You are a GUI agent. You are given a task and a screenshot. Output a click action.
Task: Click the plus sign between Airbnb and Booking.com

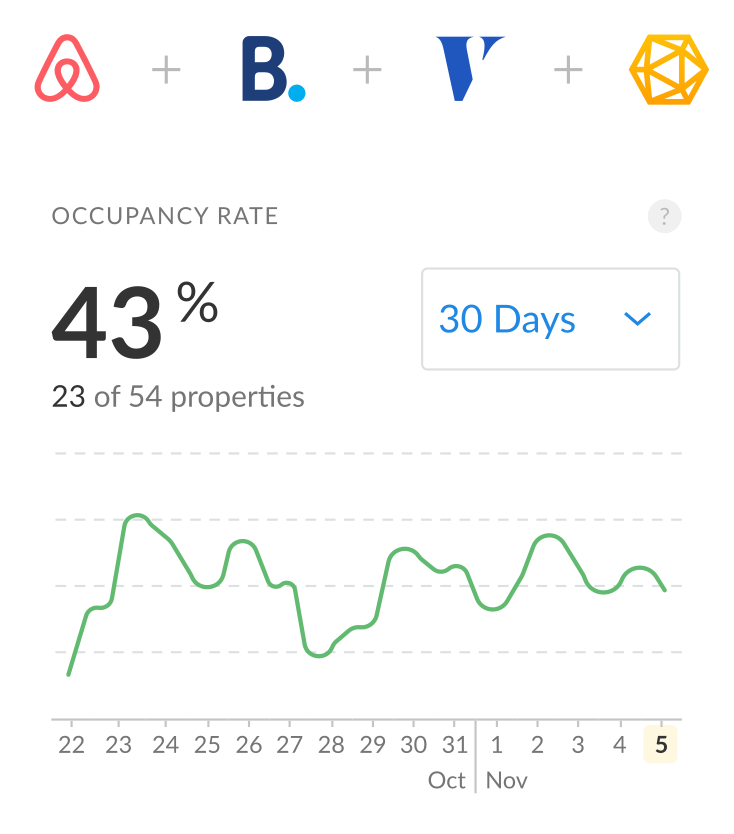click(x=166, y=69)
